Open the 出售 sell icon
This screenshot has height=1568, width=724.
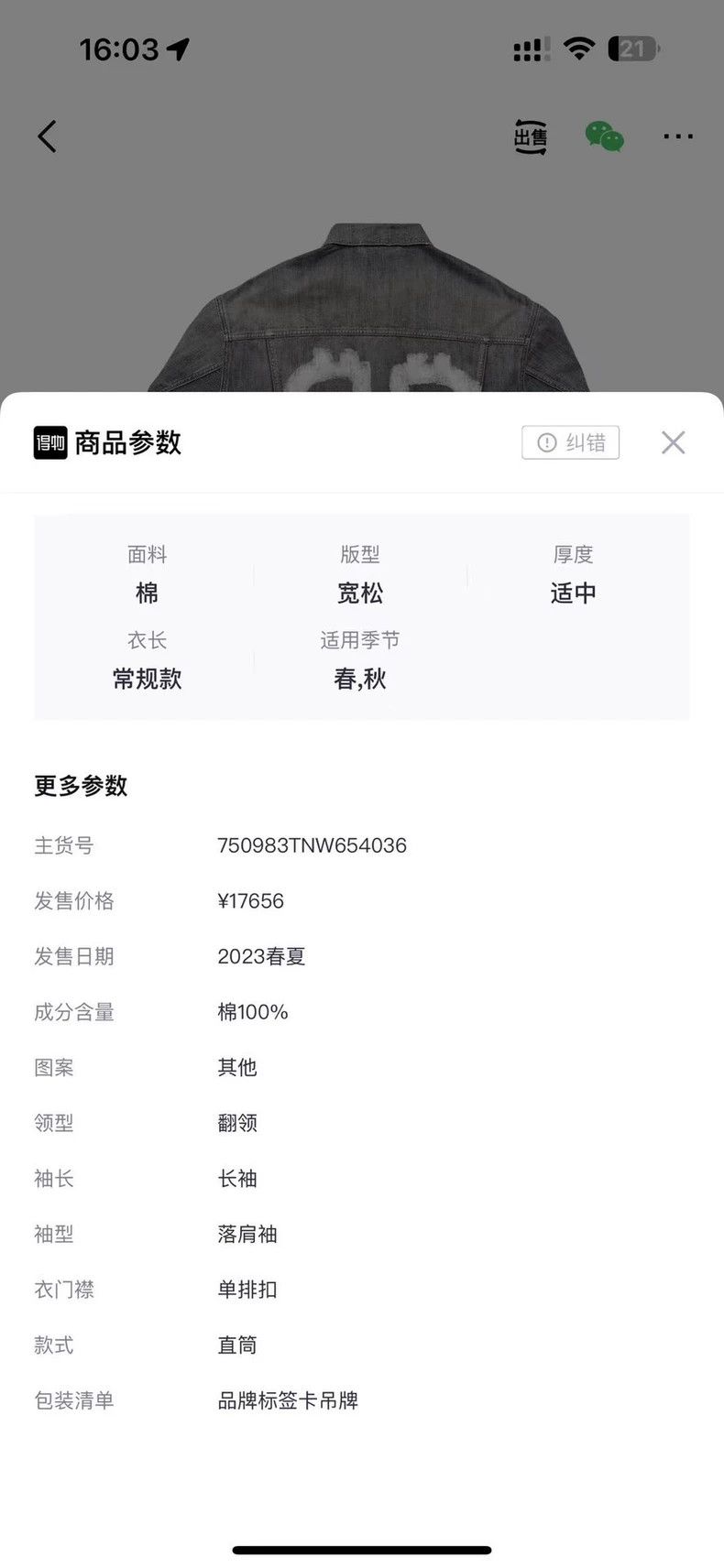531,136
